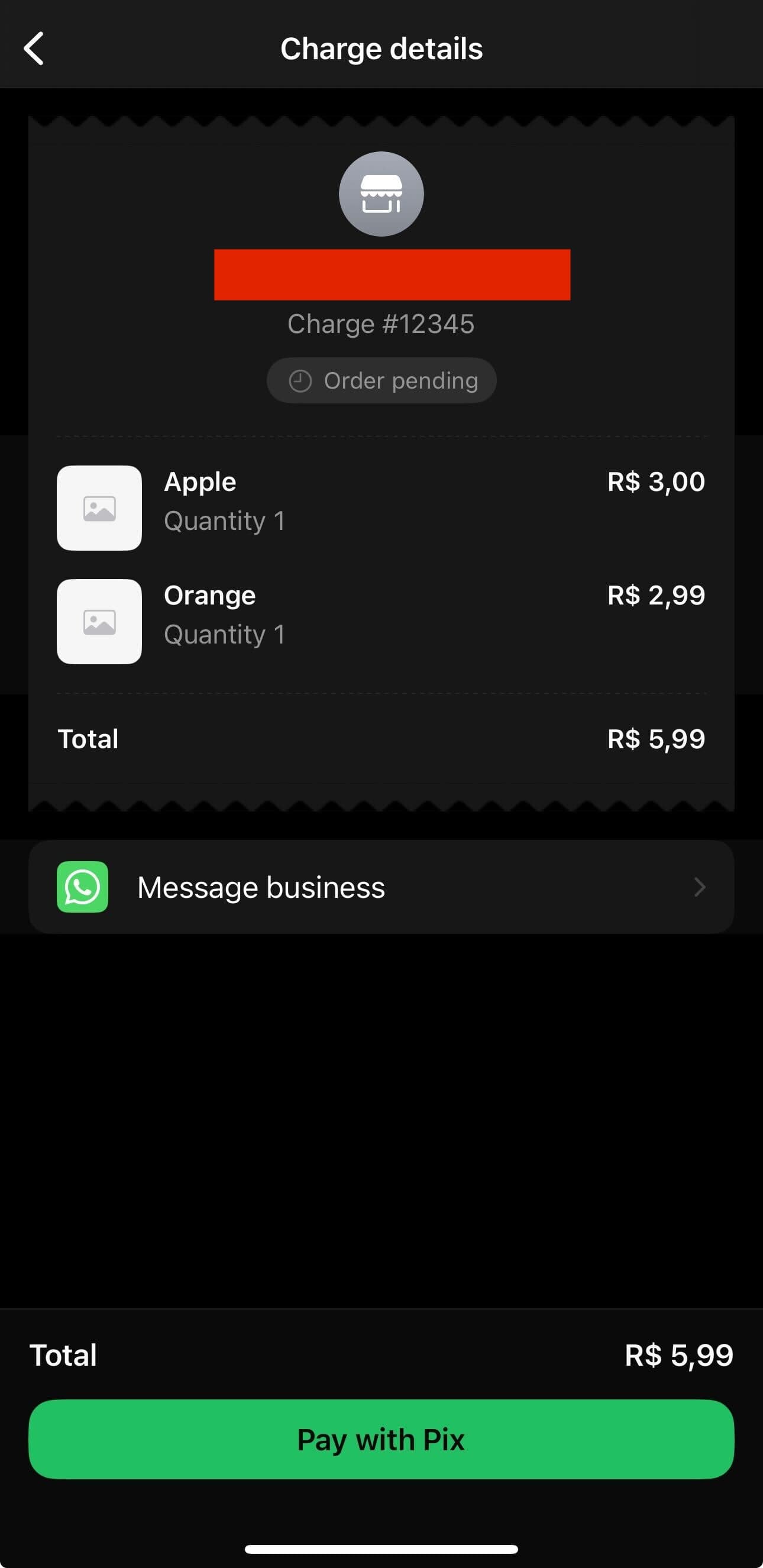Open the Apple item image placeholder icon
763x1568 pixels.
pyautogui.click(x=99, y=508)
